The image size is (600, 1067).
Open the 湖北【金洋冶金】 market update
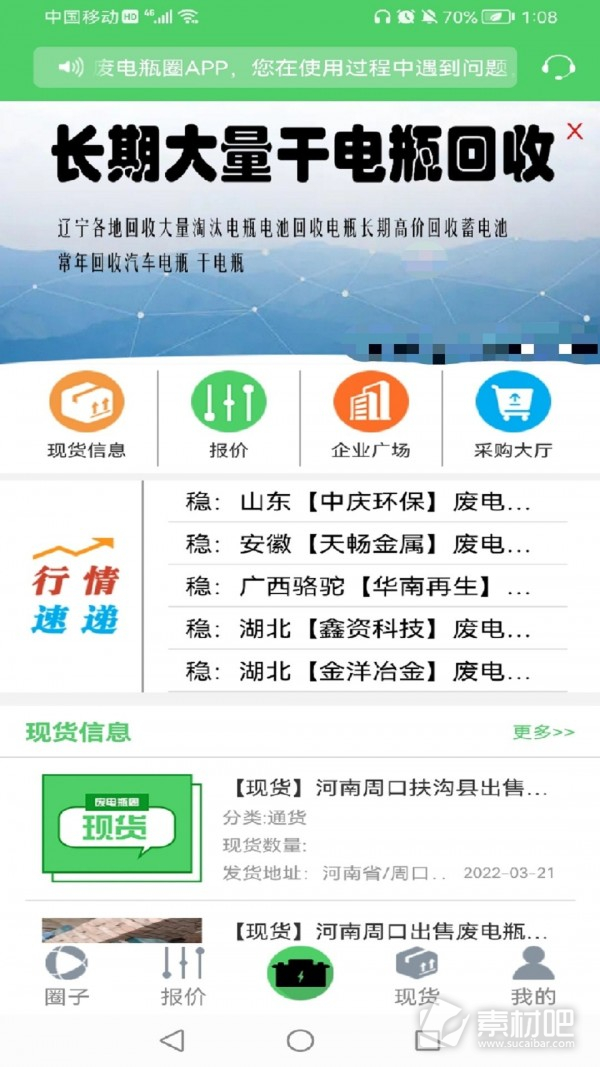367,671
